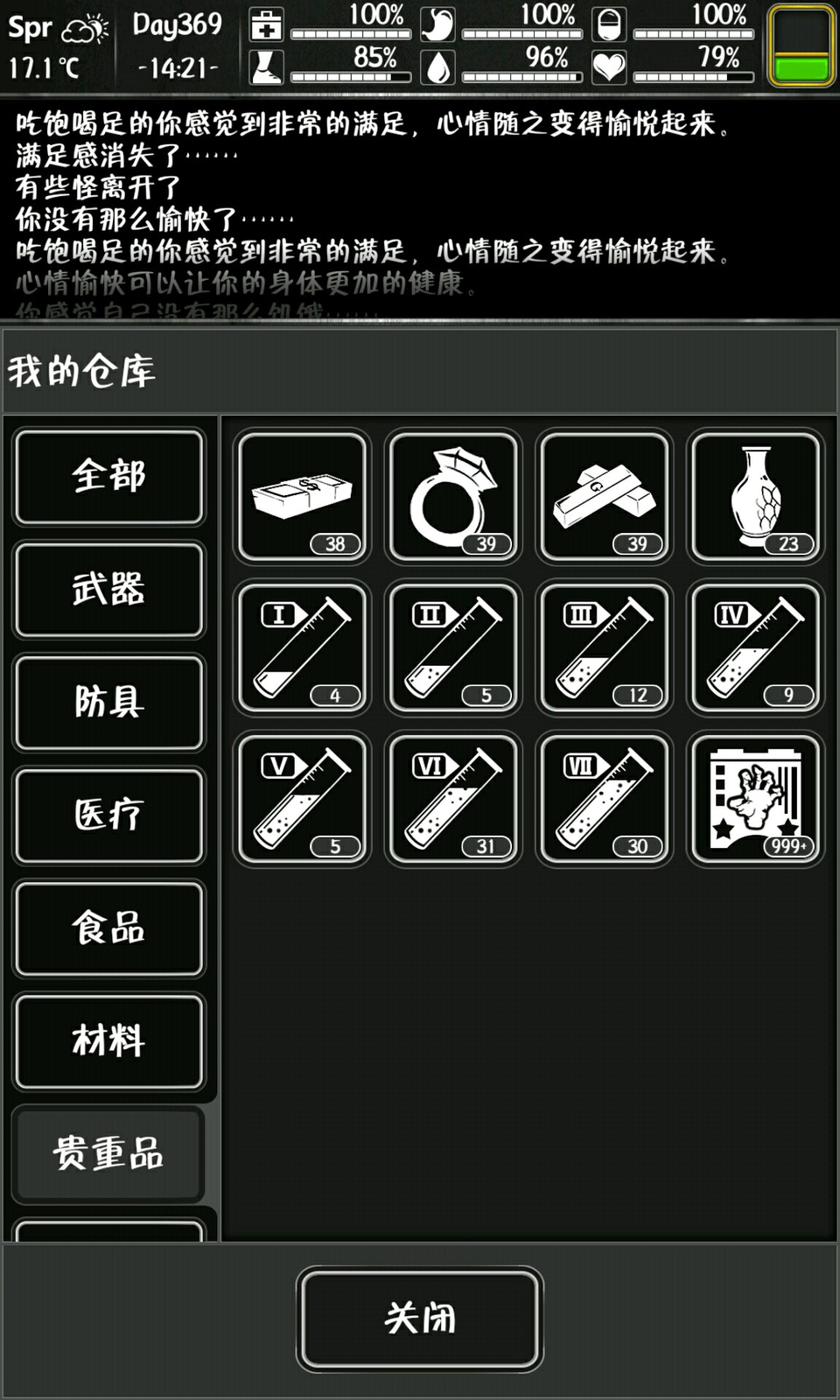Open the 医疗 medical category button
Screen dimensions: 840x1400
click(x=108, y=815)
